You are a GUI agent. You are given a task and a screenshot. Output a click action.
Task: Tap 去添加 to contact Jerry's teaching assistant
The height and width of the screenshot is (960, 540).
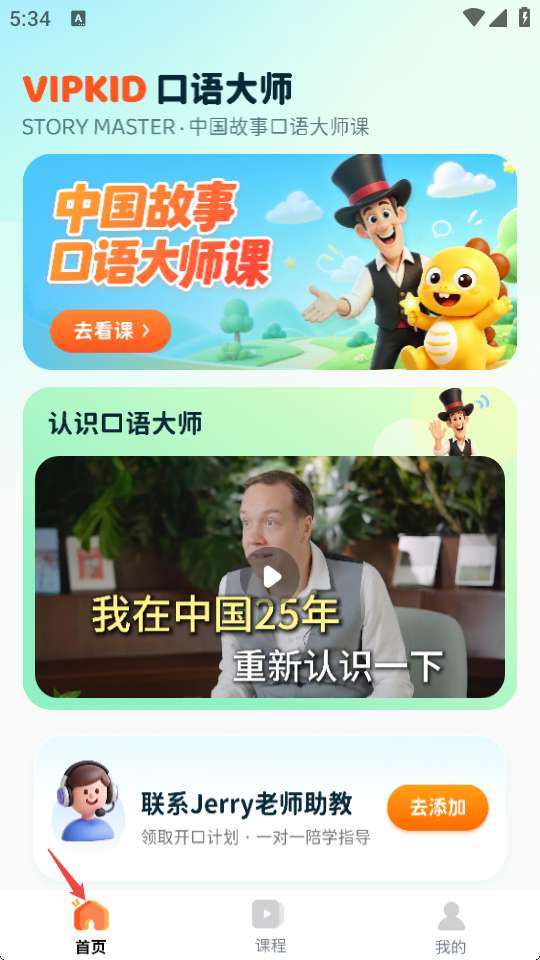coord(438,808)
